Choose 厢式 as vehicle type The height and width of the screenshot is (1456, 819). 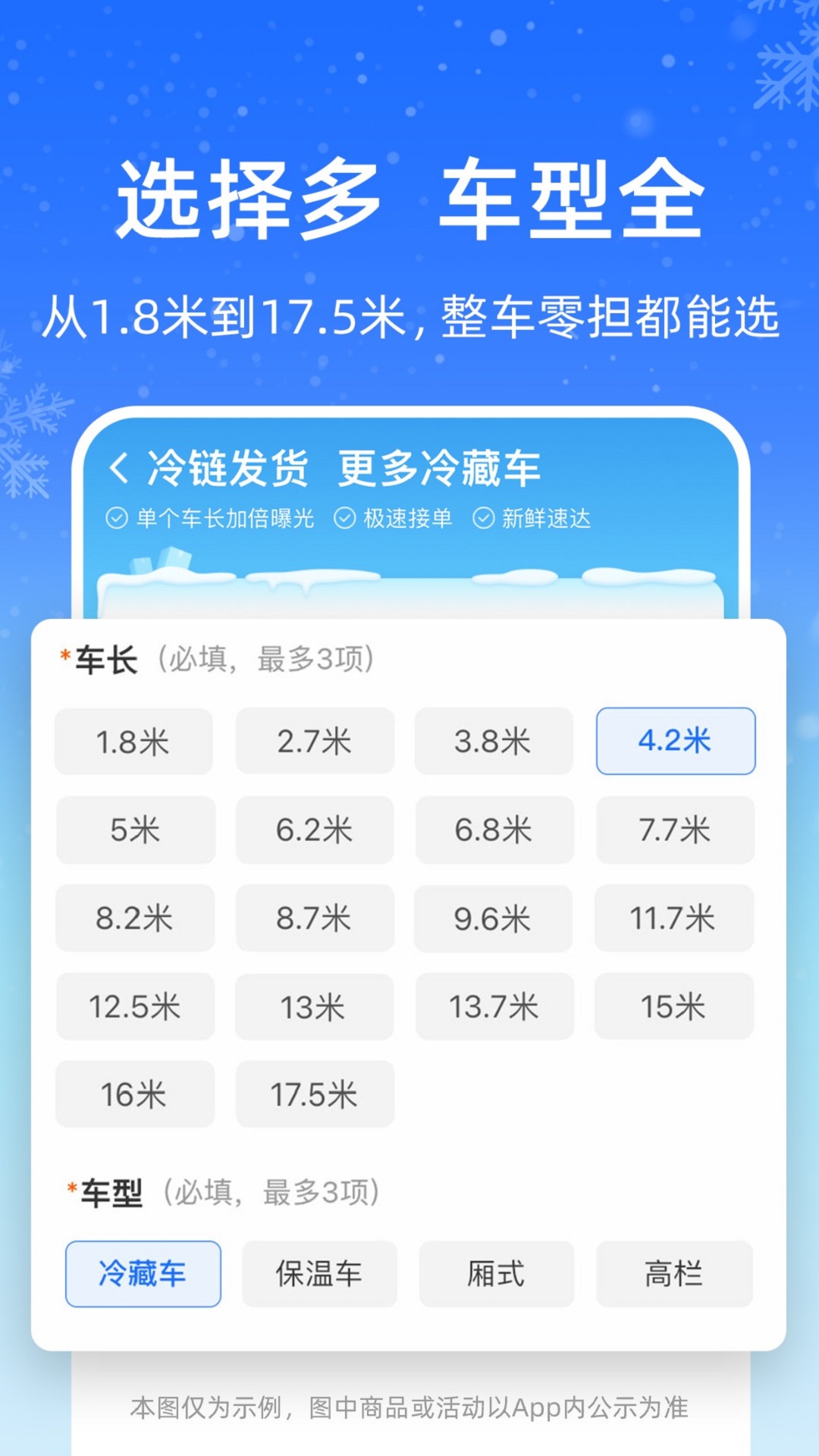click(x=497, y=1274)
